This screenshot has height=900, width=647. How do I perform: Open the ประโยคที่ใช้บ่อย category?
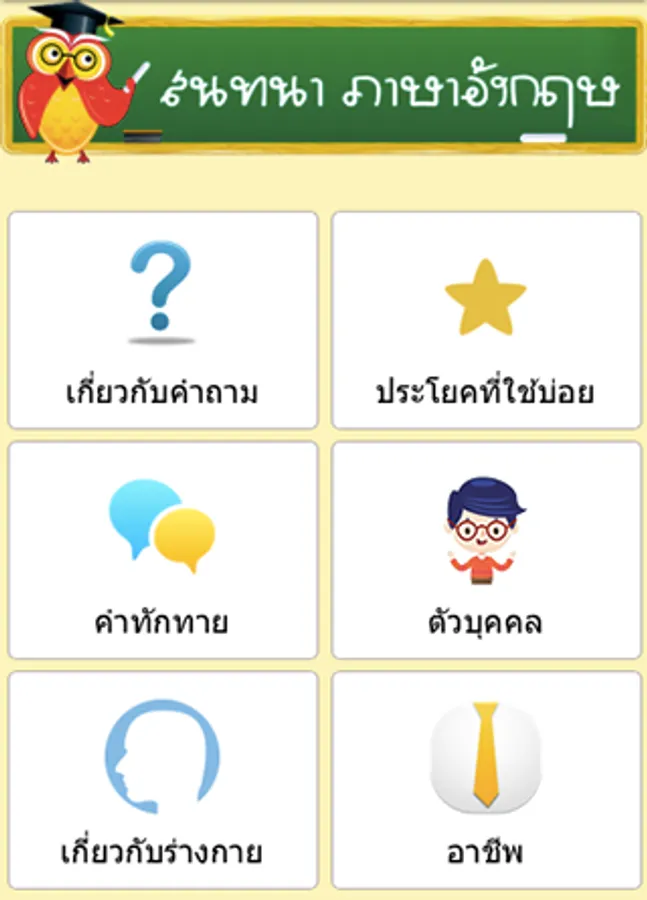click(486, 320)
